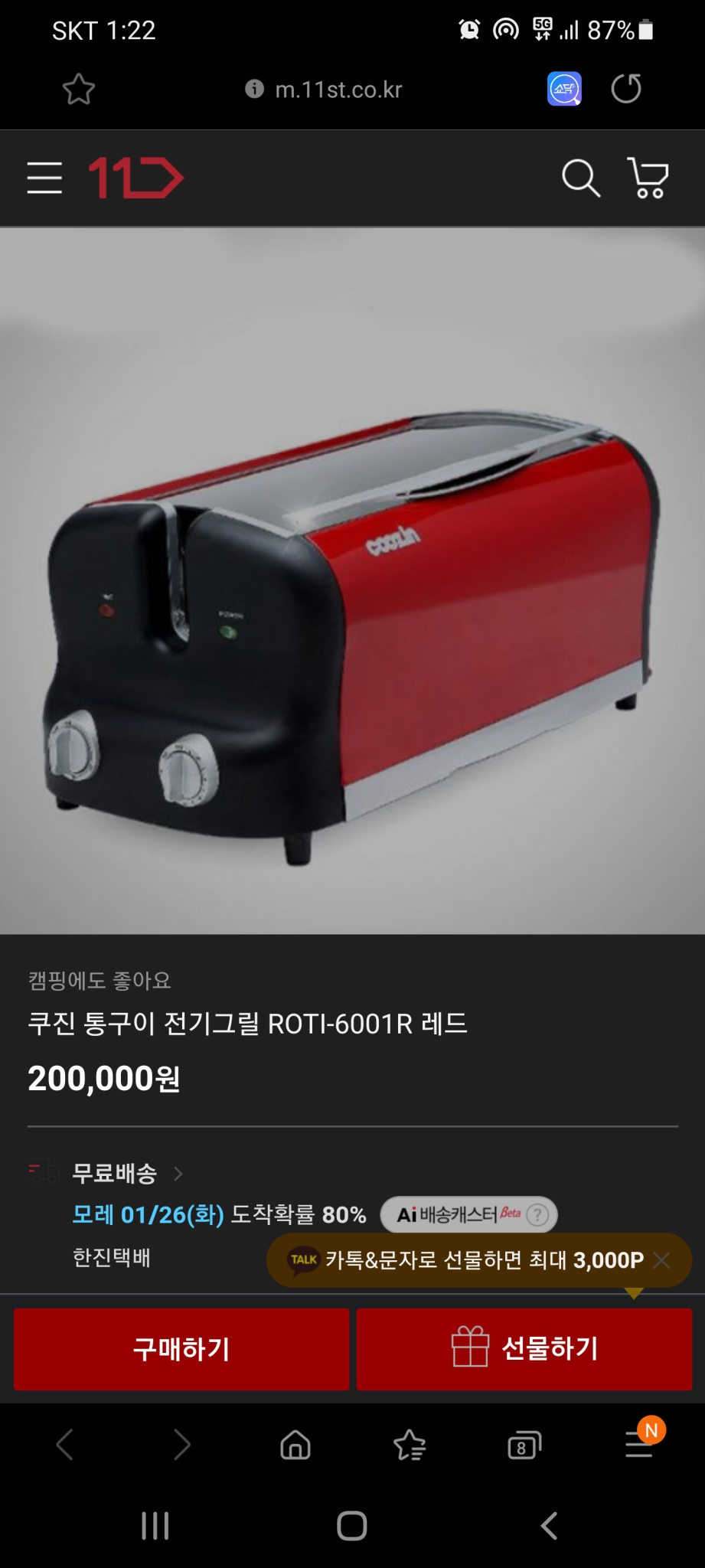Bookmark page with star icon in address bar
Screen dimensions: 705x1568
pos(79,89)
